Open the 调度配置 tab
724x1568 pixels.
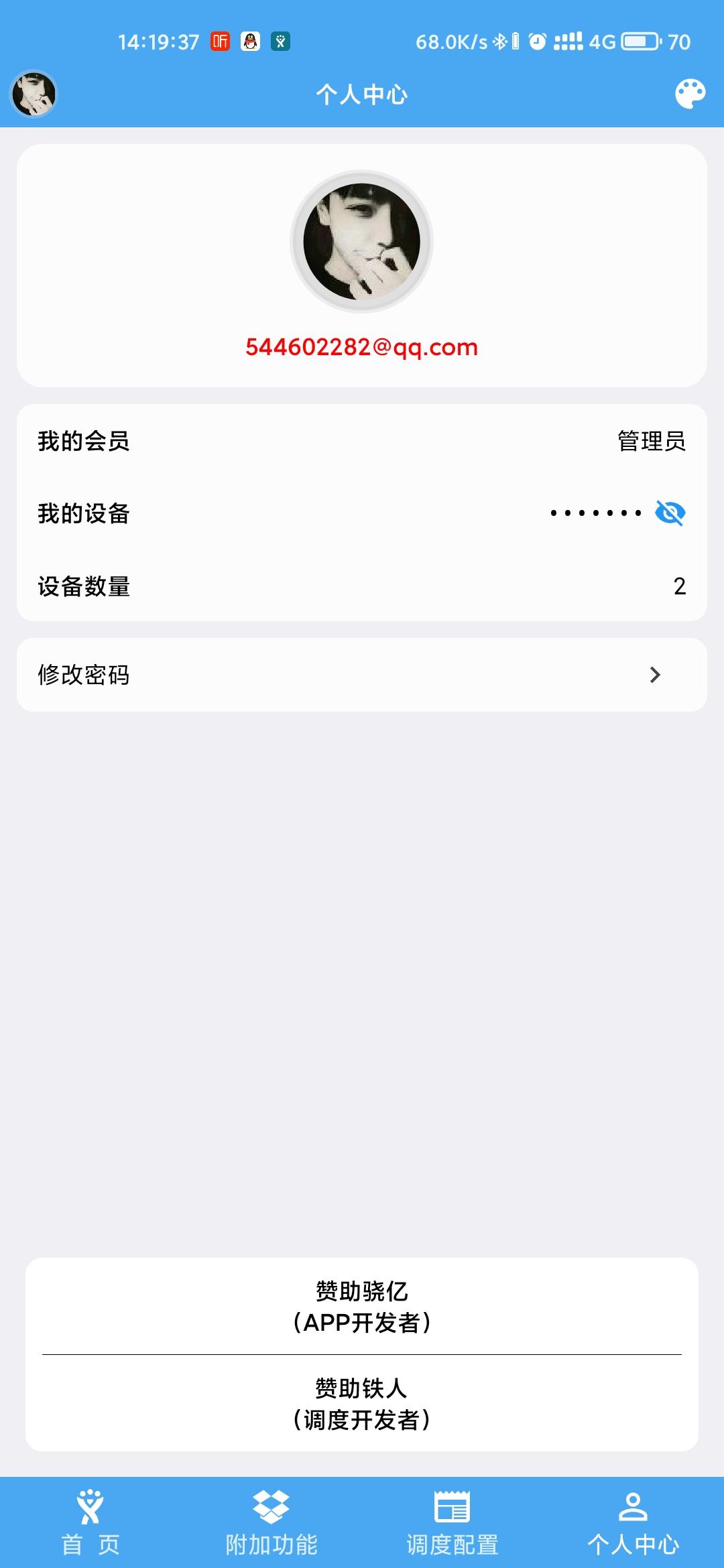pyautogui.click(x=452, y=1522)
